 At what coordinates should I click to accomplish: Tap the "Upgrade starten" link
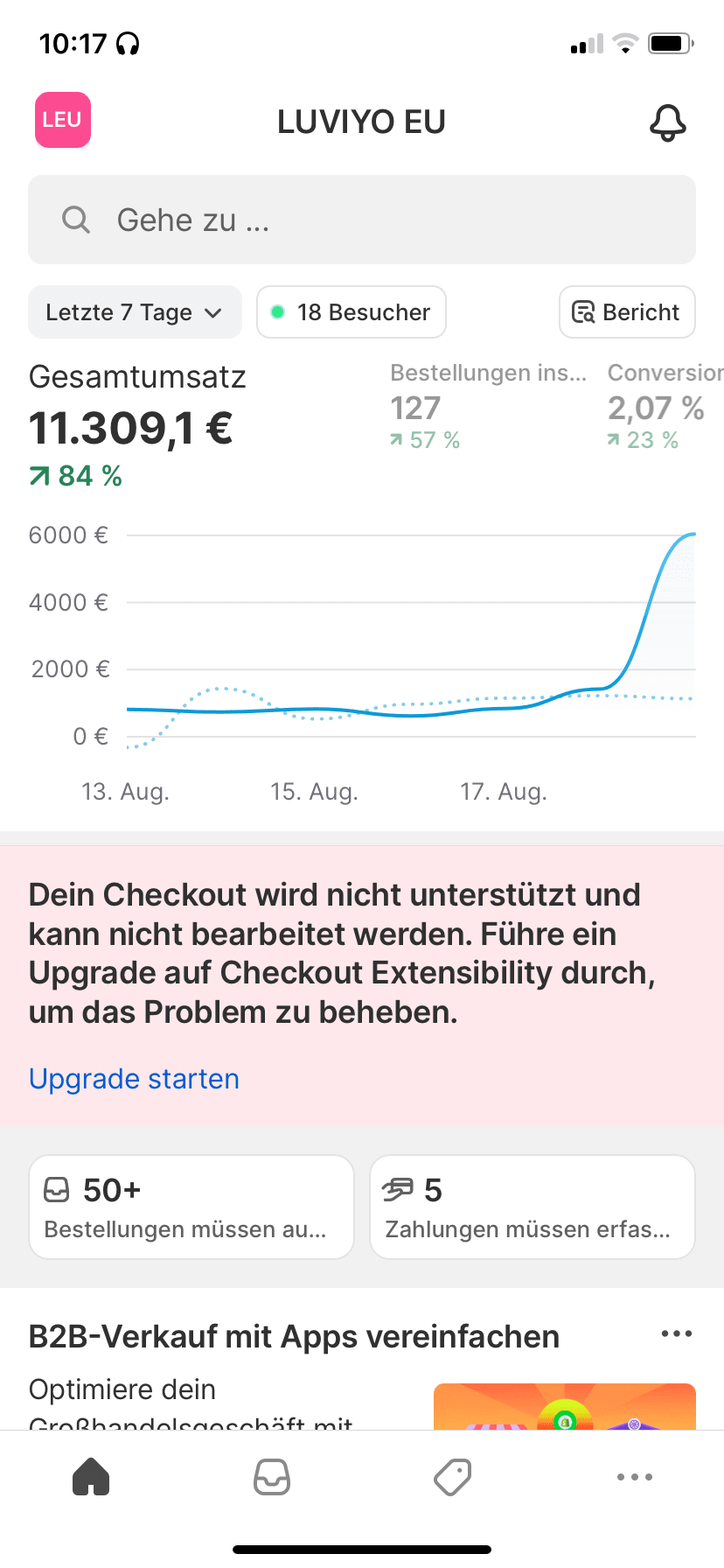[134, 1079]
